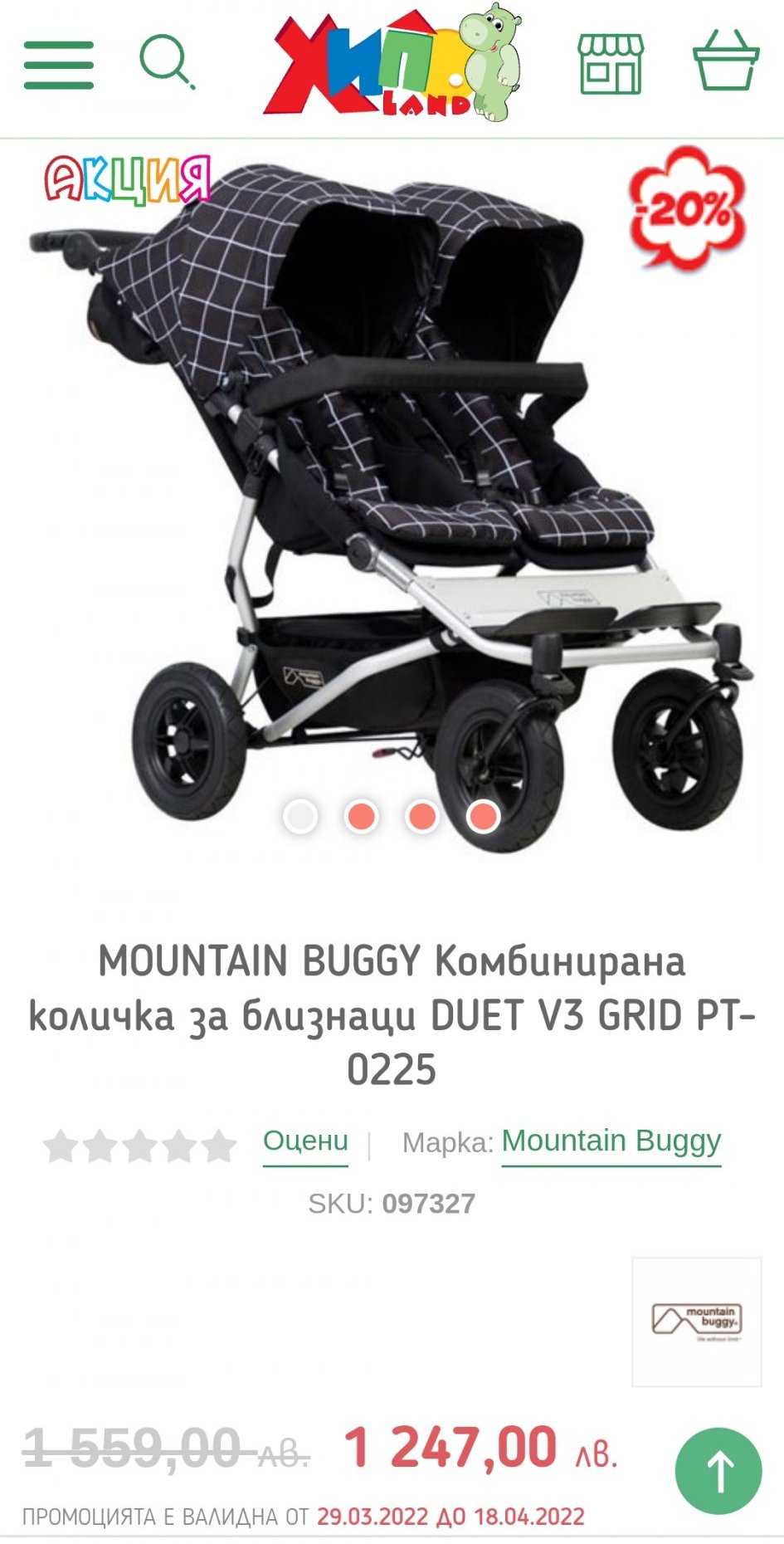Open the shopping basket
Viewport: 784px width, 1544px height.
tap(726, 61)
